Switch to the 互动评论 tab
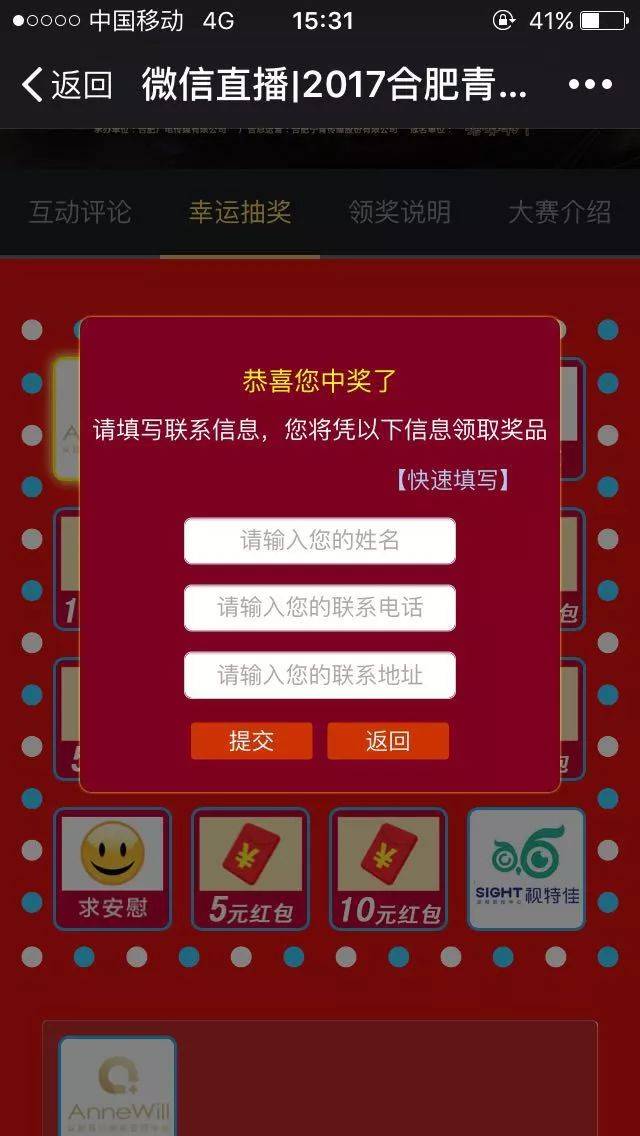 point(80,212)
